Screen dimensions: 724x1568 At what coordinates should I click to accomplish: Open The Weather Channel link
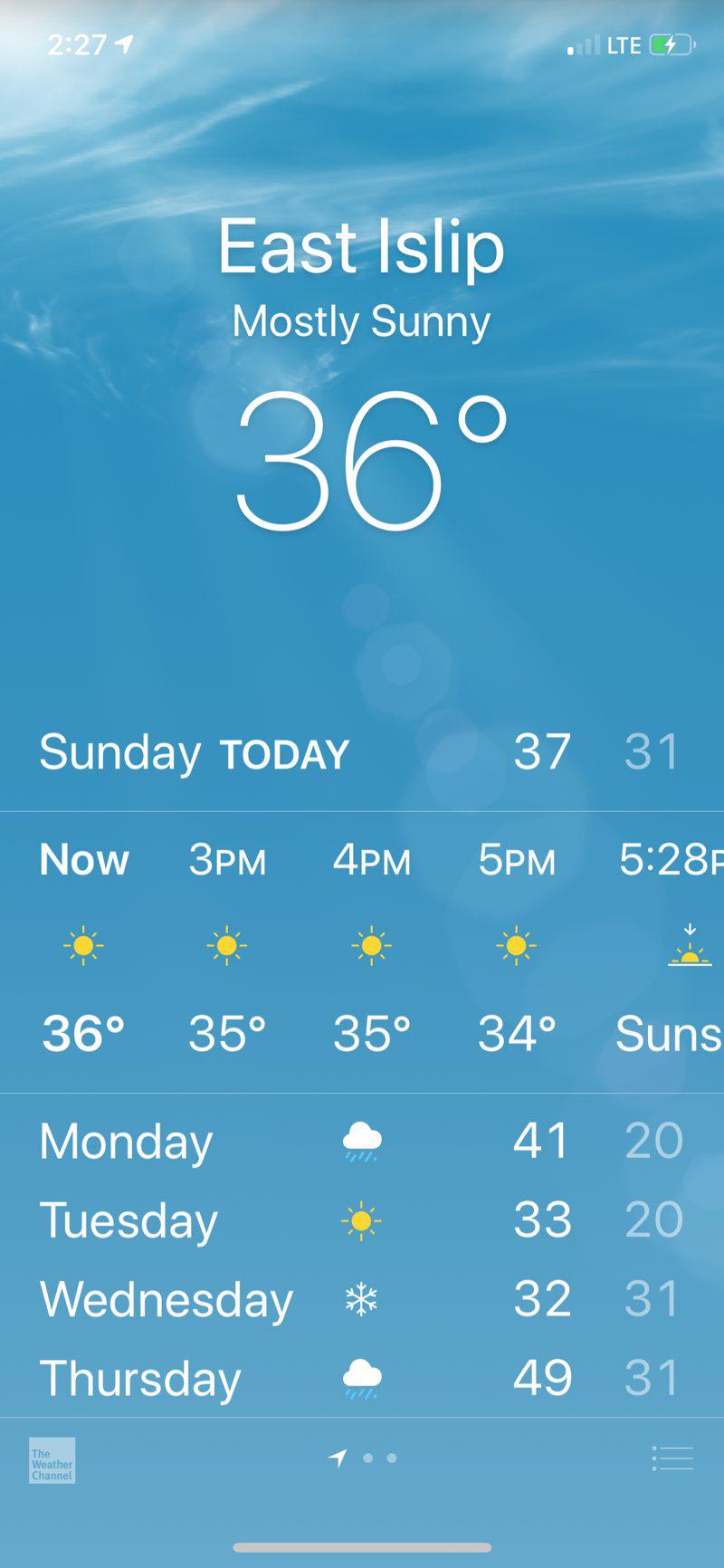click(x=52, y=1460)
